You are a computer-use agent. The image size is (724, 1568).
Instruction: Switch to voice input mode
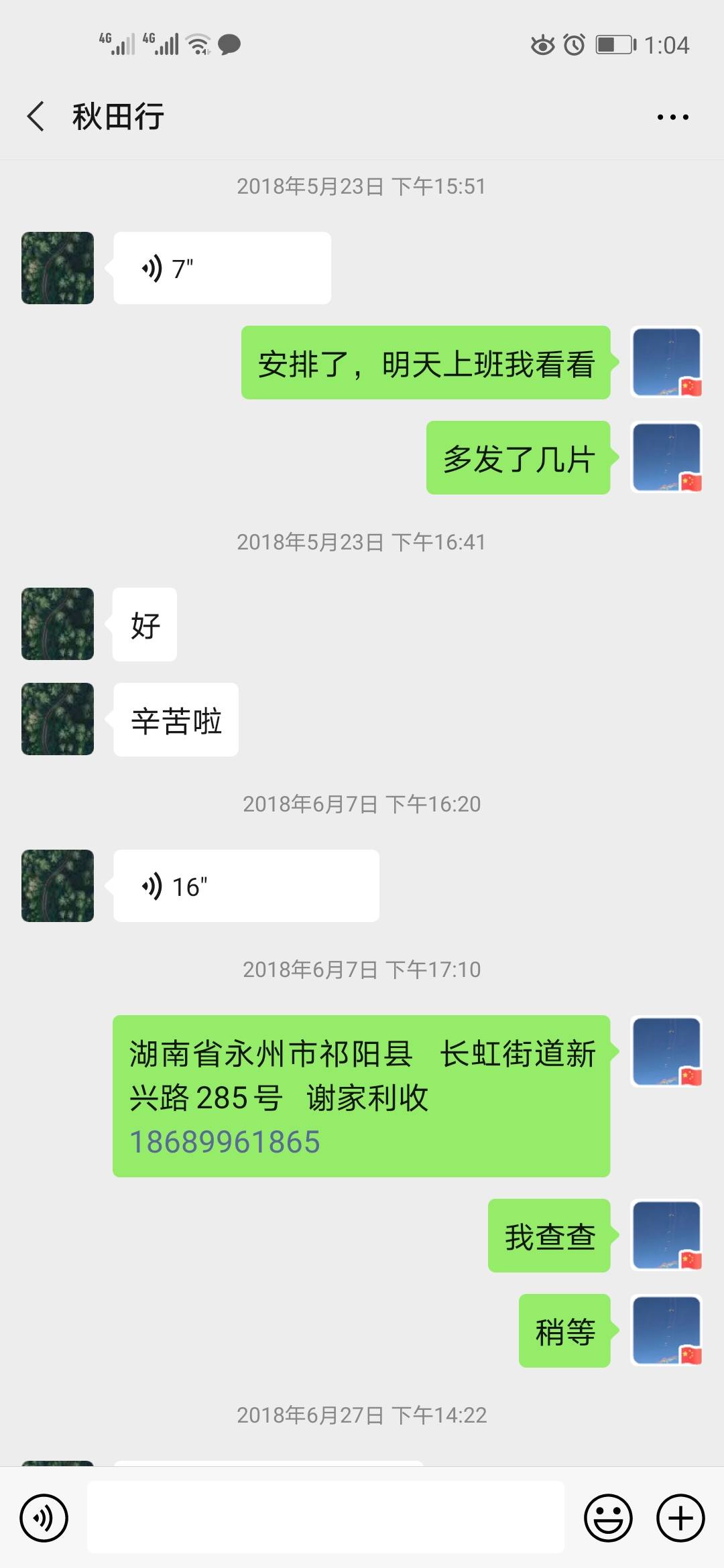point(44,1517)
